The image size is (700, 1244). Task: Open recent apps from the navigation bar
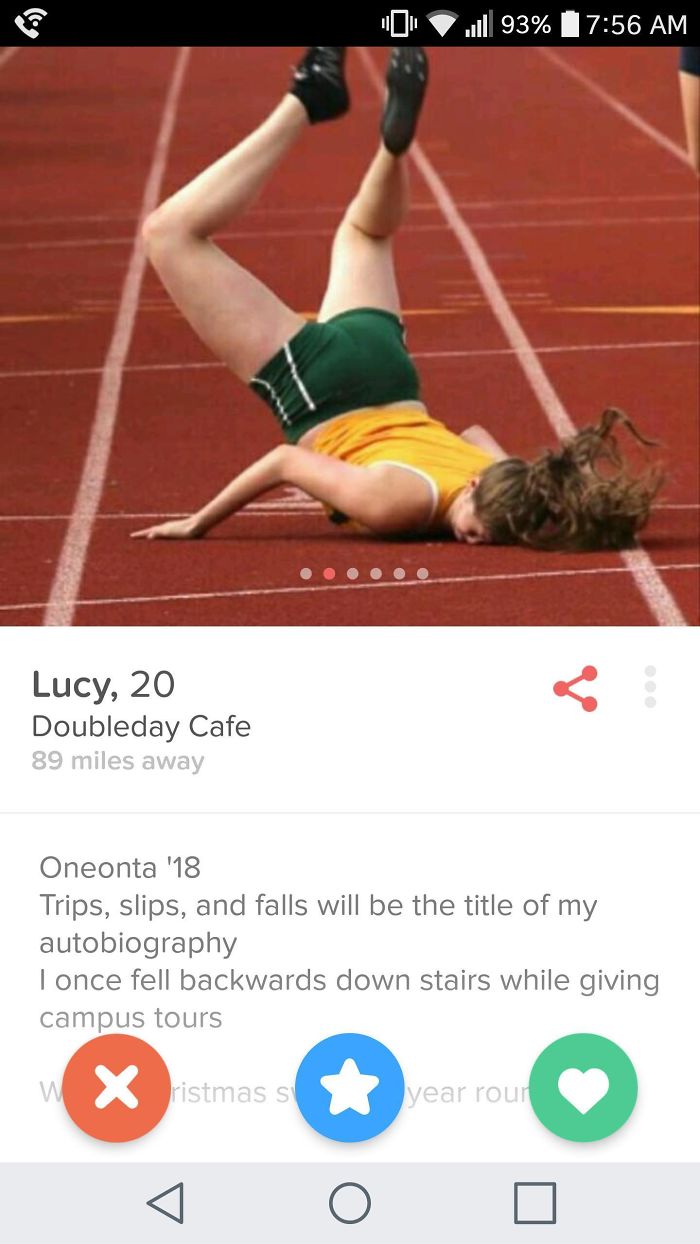point(535,1203)
